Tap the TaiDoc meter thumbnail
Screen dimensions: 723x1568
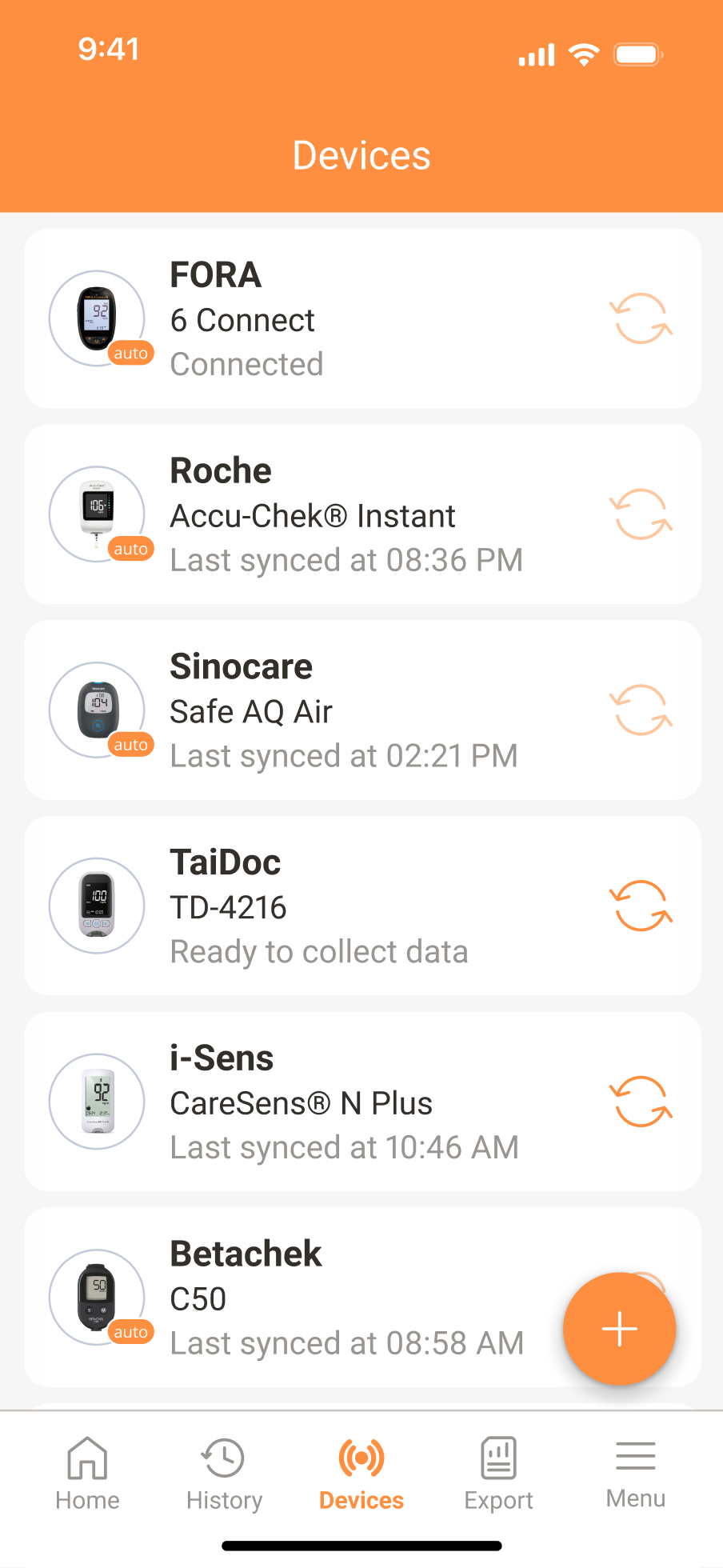[96, 905]
